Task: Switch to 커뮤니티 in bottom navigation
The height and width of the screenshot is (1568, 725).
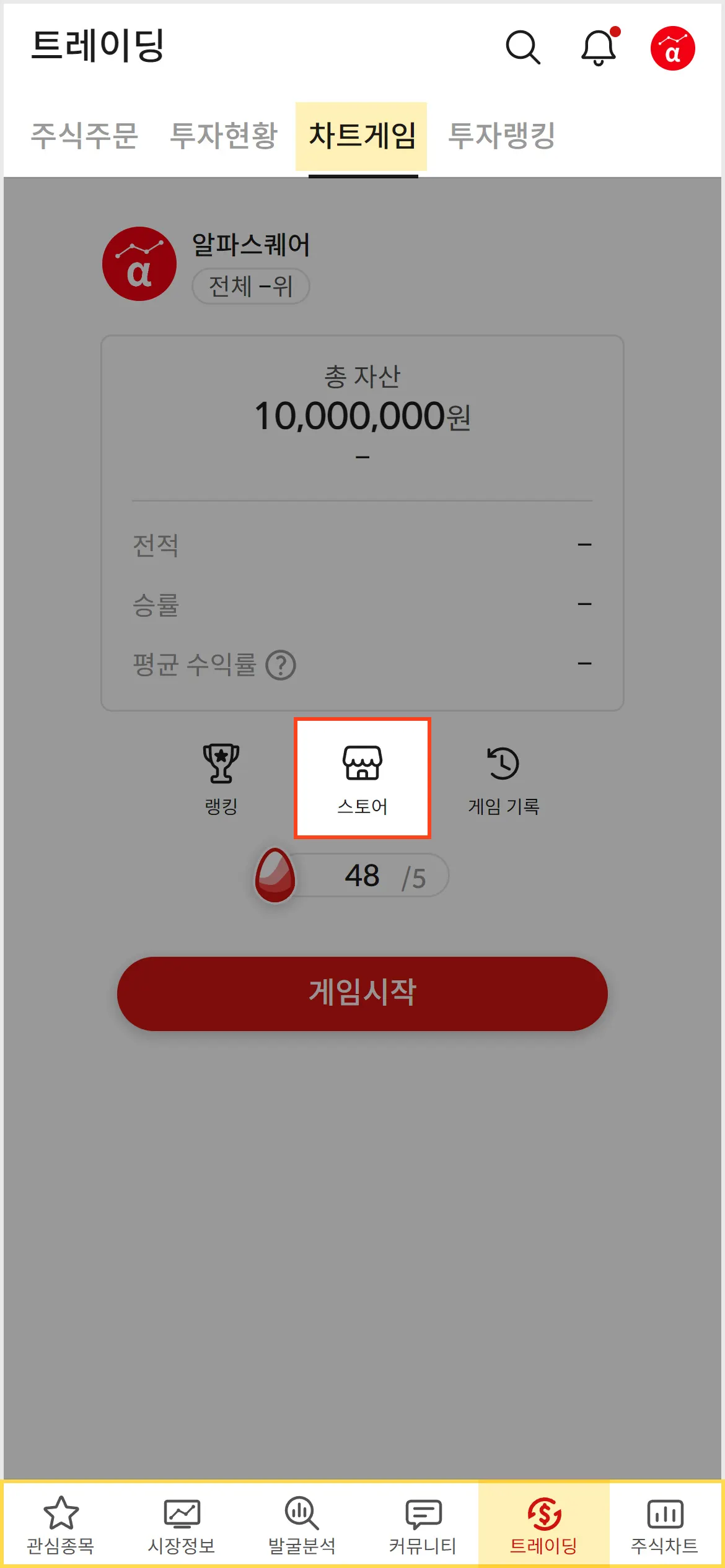Action: (423, 1525)
